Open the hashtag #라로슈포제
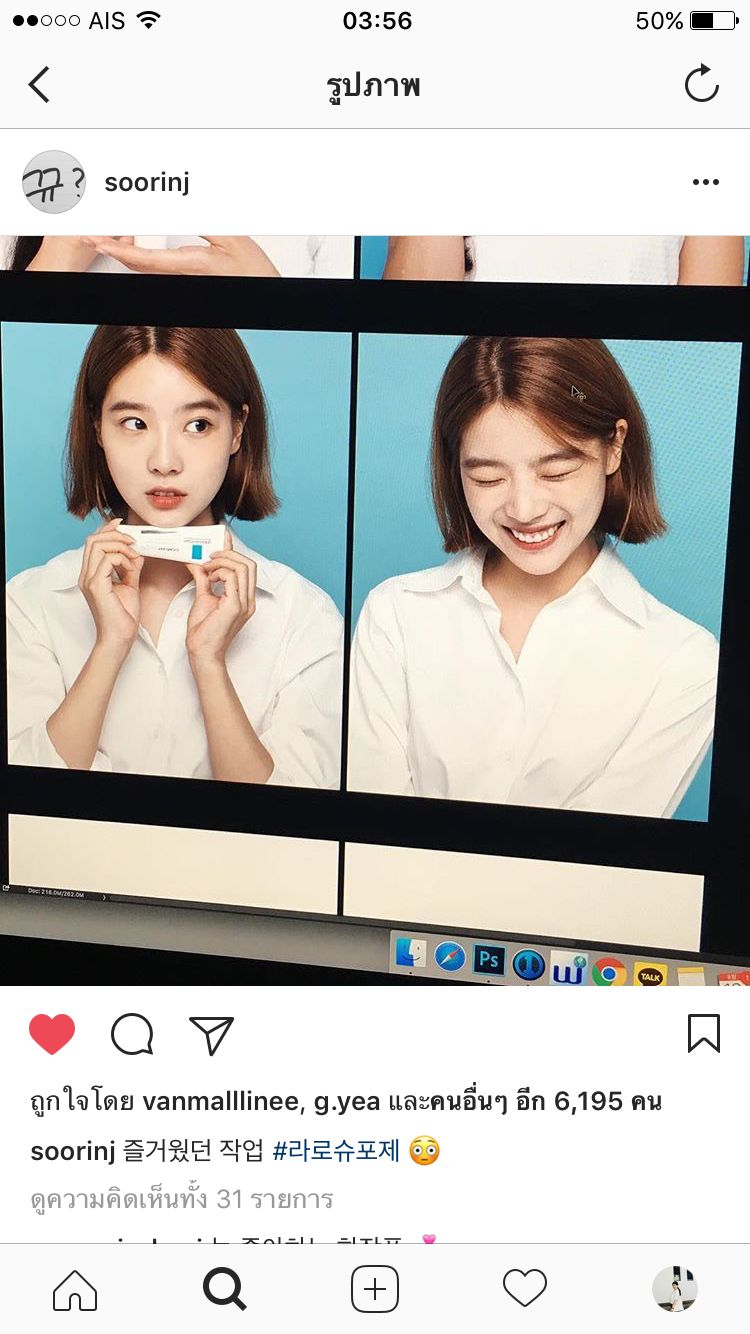This screenshot has height=1334, width=750. pos(336,1151)
